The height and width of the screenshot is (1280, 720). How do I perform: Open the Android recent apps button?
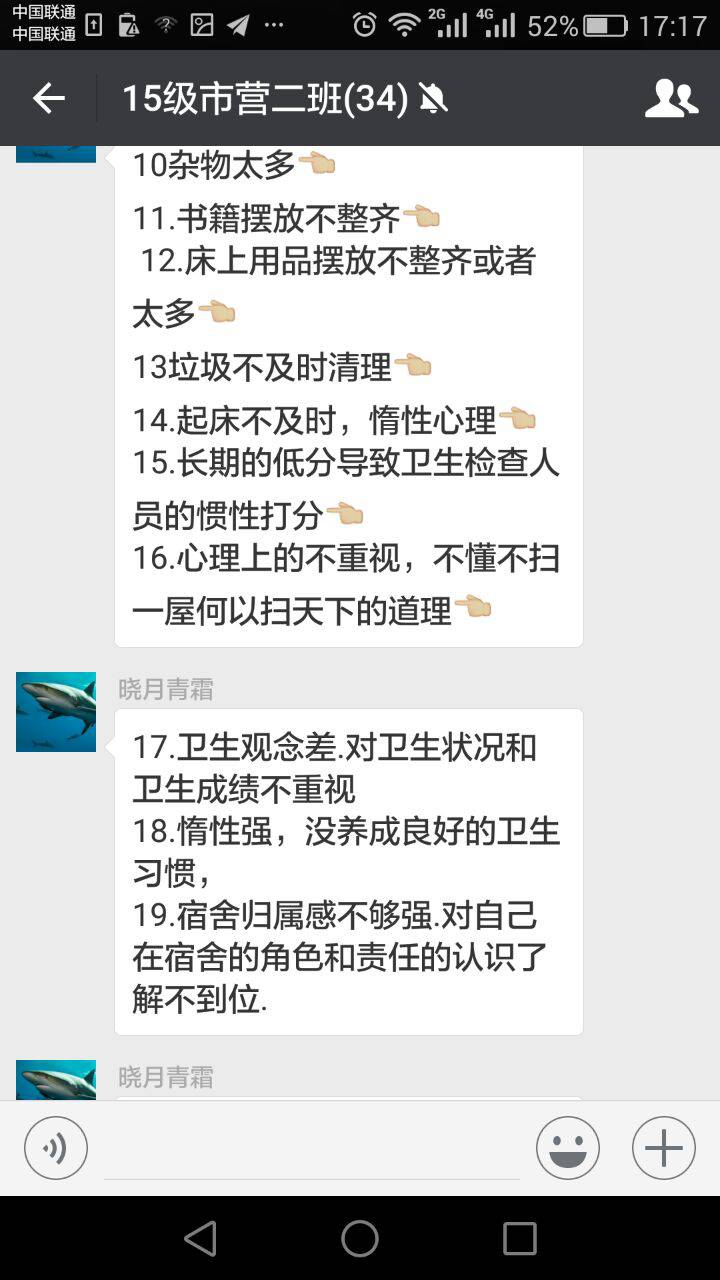pos(520,1238)
